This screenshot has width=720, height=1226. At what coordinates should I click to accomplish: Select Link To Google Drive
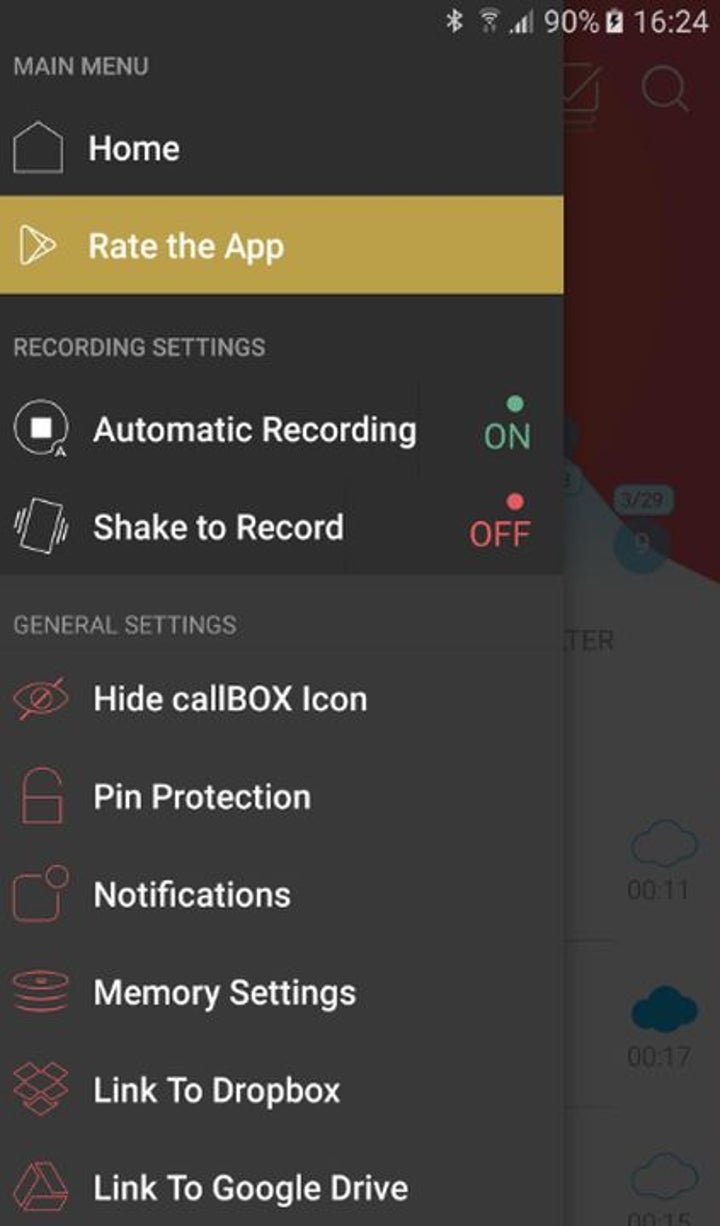[250, 1187]
